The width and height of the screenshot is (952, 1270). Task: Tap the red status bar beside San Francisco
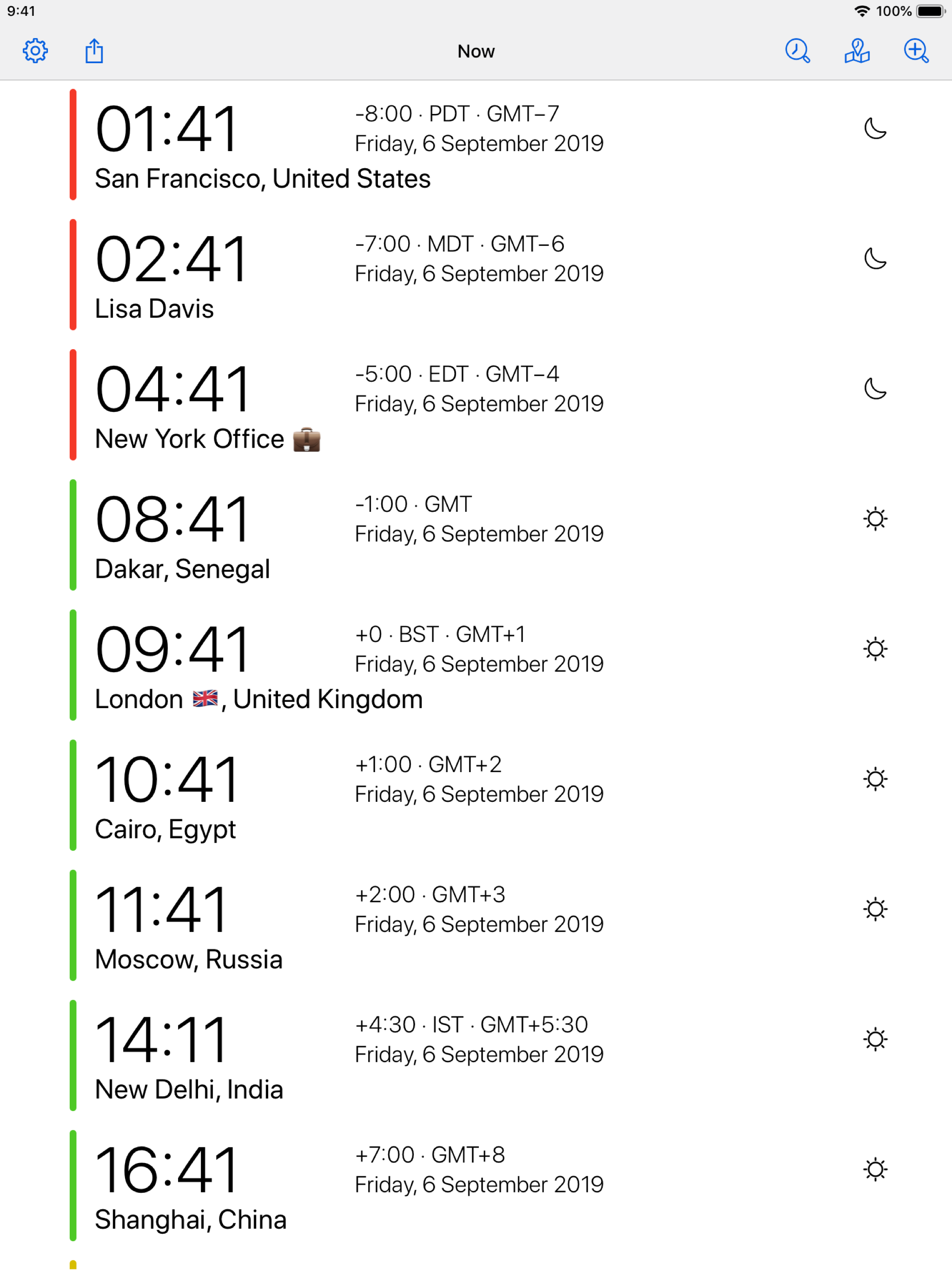73,144
